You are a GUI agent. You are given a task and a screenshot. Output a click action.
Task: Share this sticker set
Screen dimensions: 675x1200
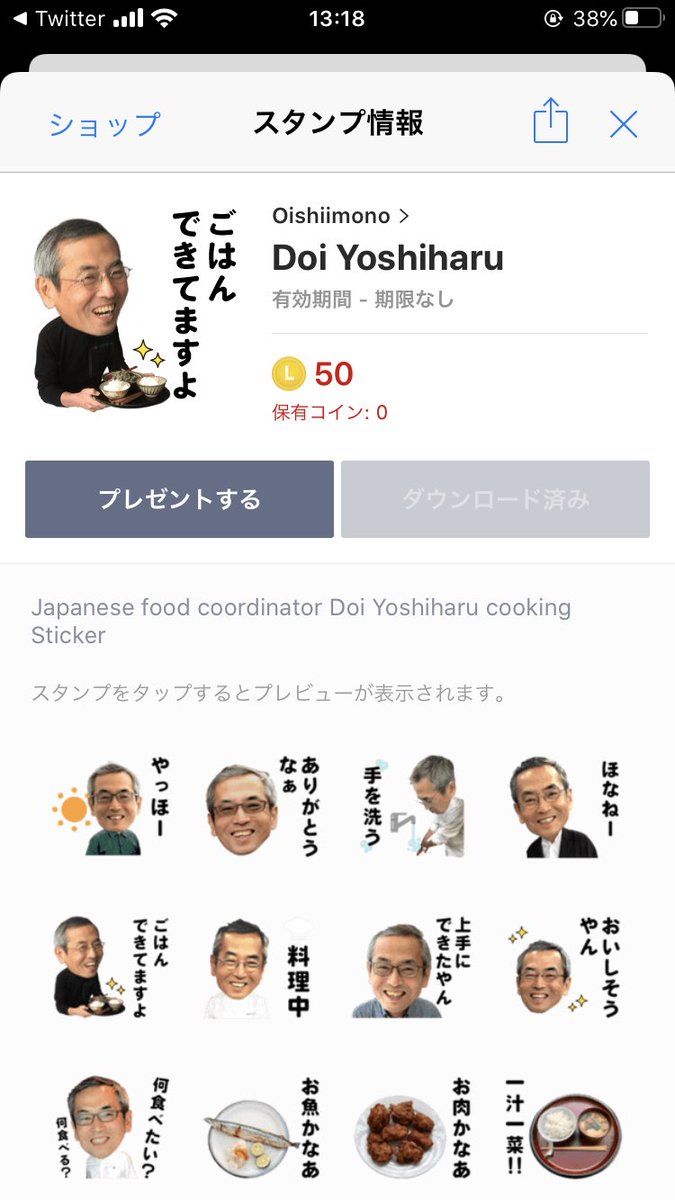550,123
